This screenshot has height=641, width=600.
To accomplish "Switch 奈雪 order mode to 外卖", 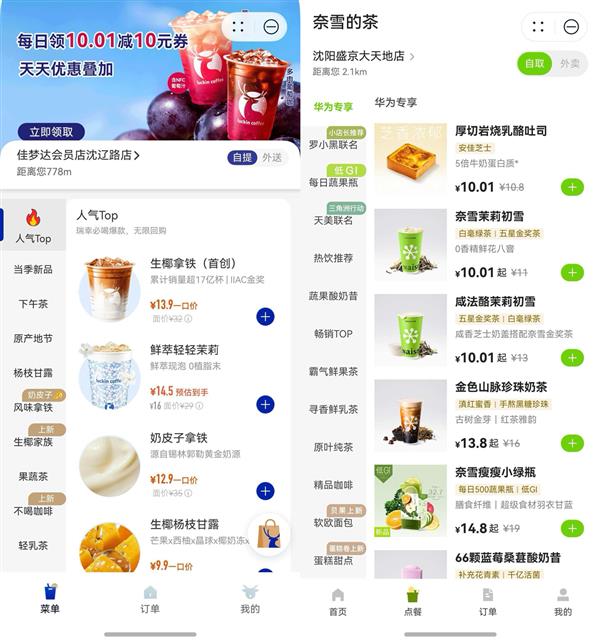I will [x=569, y=63].
